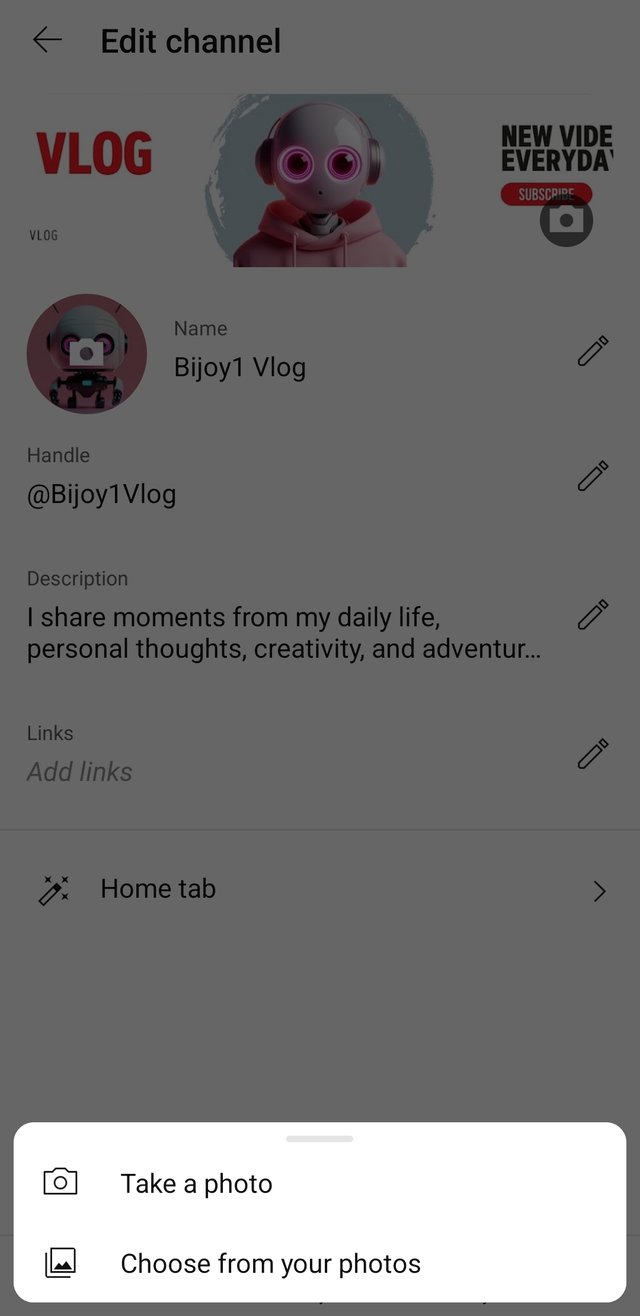This screenshot has height=1316, width=640.
Task: Edit the channel description
Action: point(593,614)
